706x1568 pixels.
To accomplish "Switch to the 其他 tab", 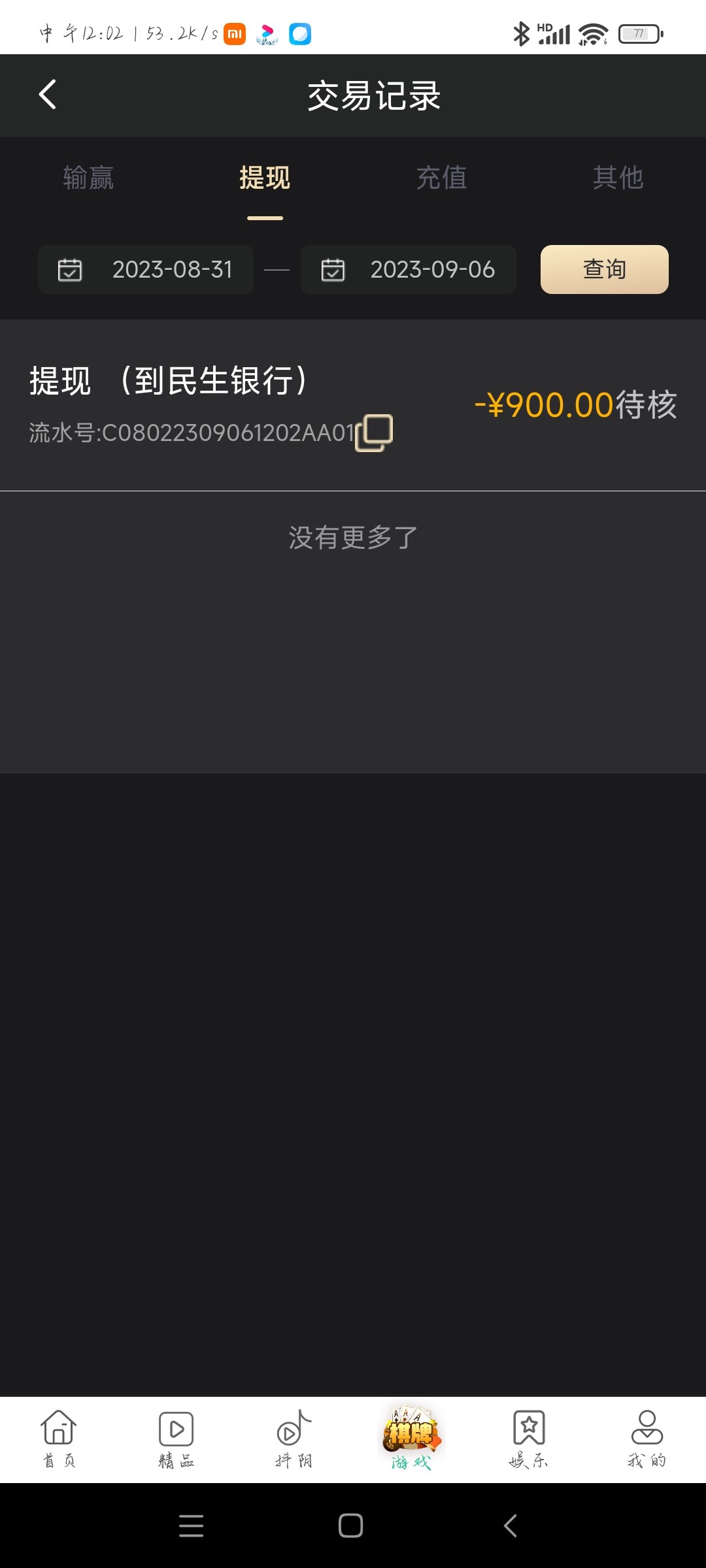I will tap(618, 178).
